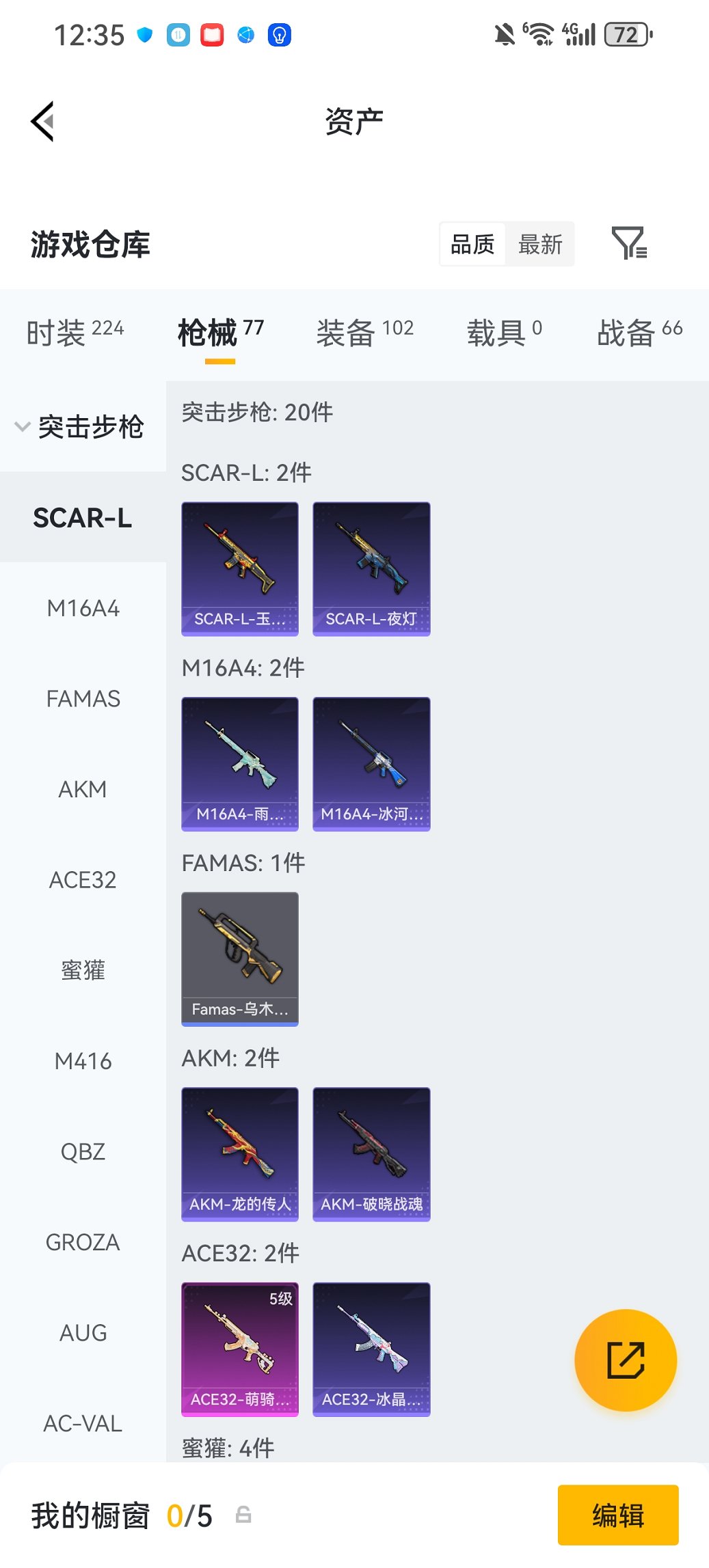The image size is (709, 1568).
Task: Sort inventory by 最新
Action: tap(539, 244)
